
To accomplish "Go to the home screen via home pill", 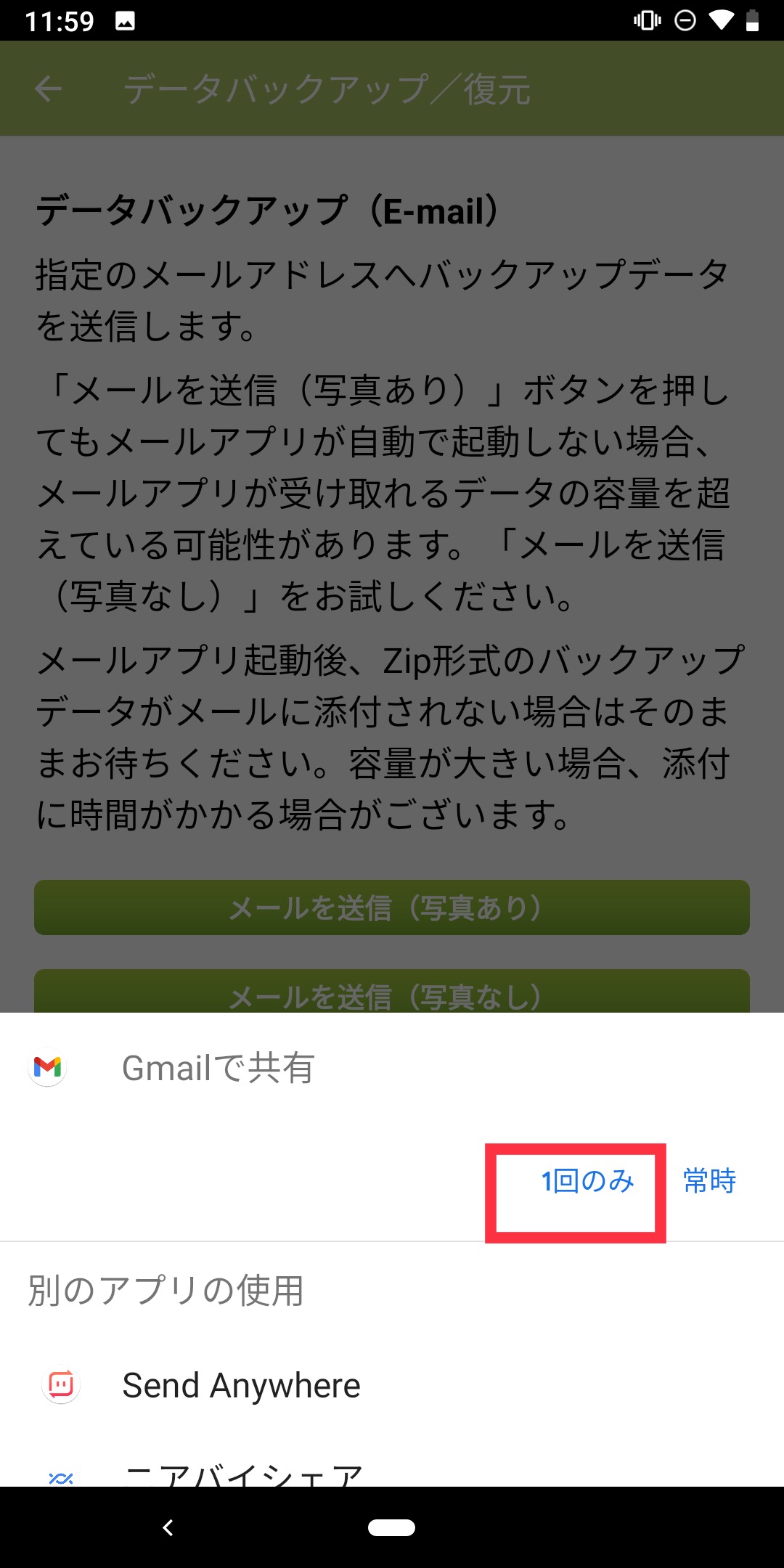I will (x=391, y=1527).
